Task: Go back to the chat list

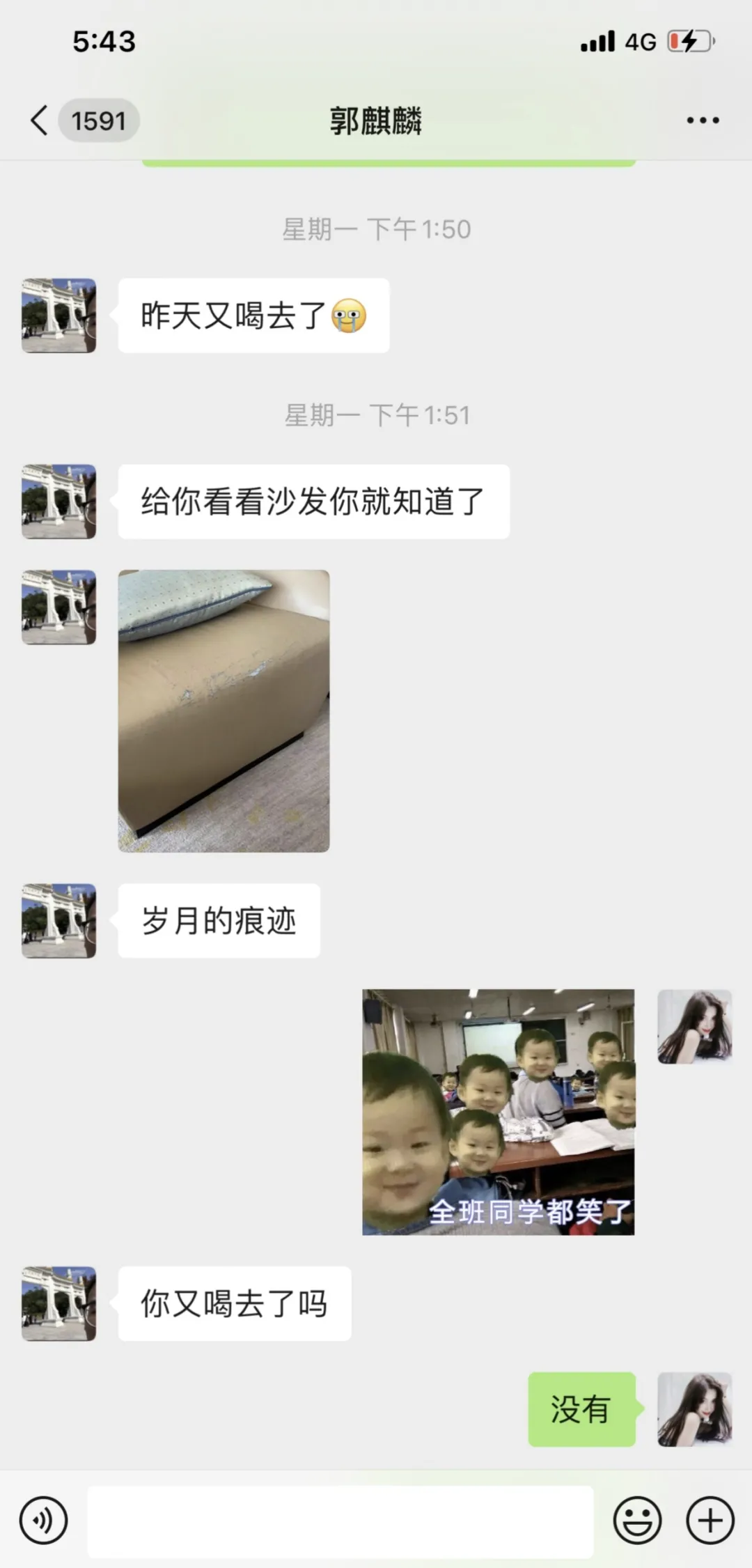Action: pyautogui.click(x=40, y=121)
